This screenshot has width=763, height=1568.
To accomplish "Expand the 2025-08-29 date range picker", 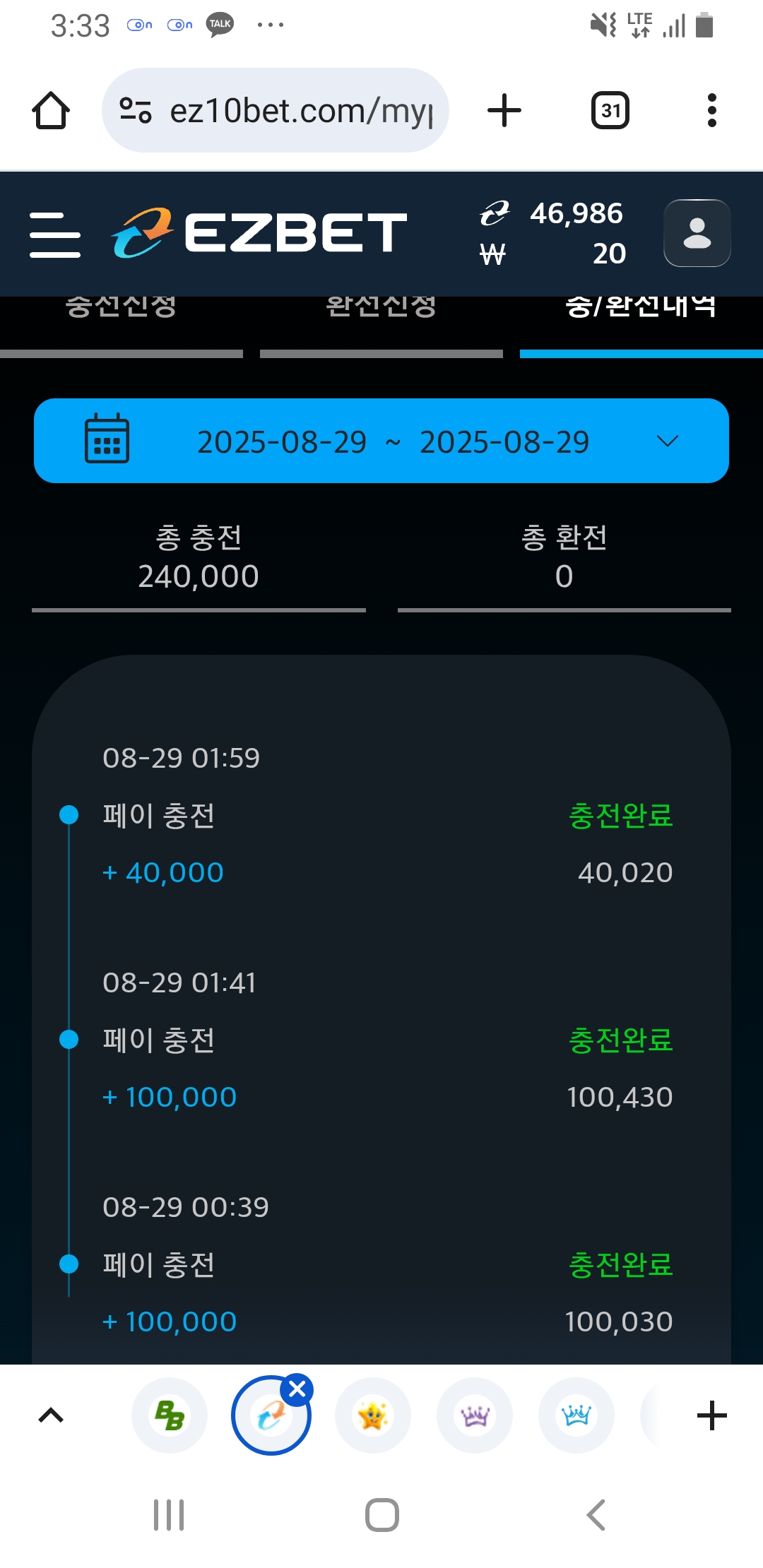I will 381,441.
